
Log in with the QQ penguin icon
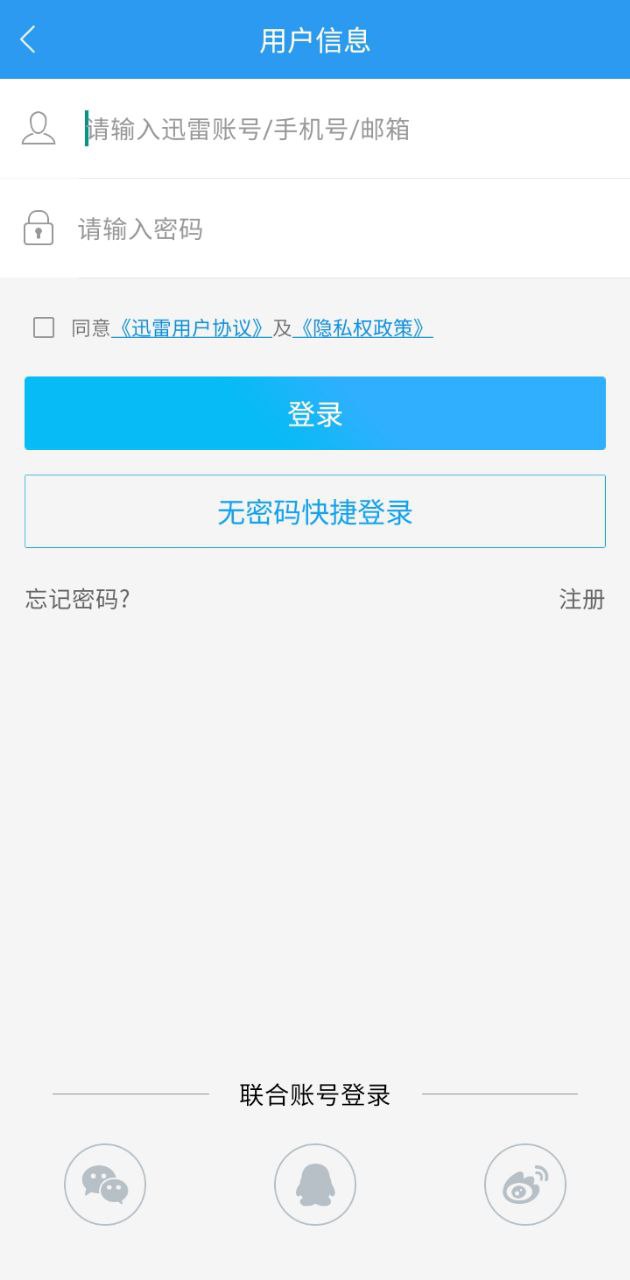315,1185
